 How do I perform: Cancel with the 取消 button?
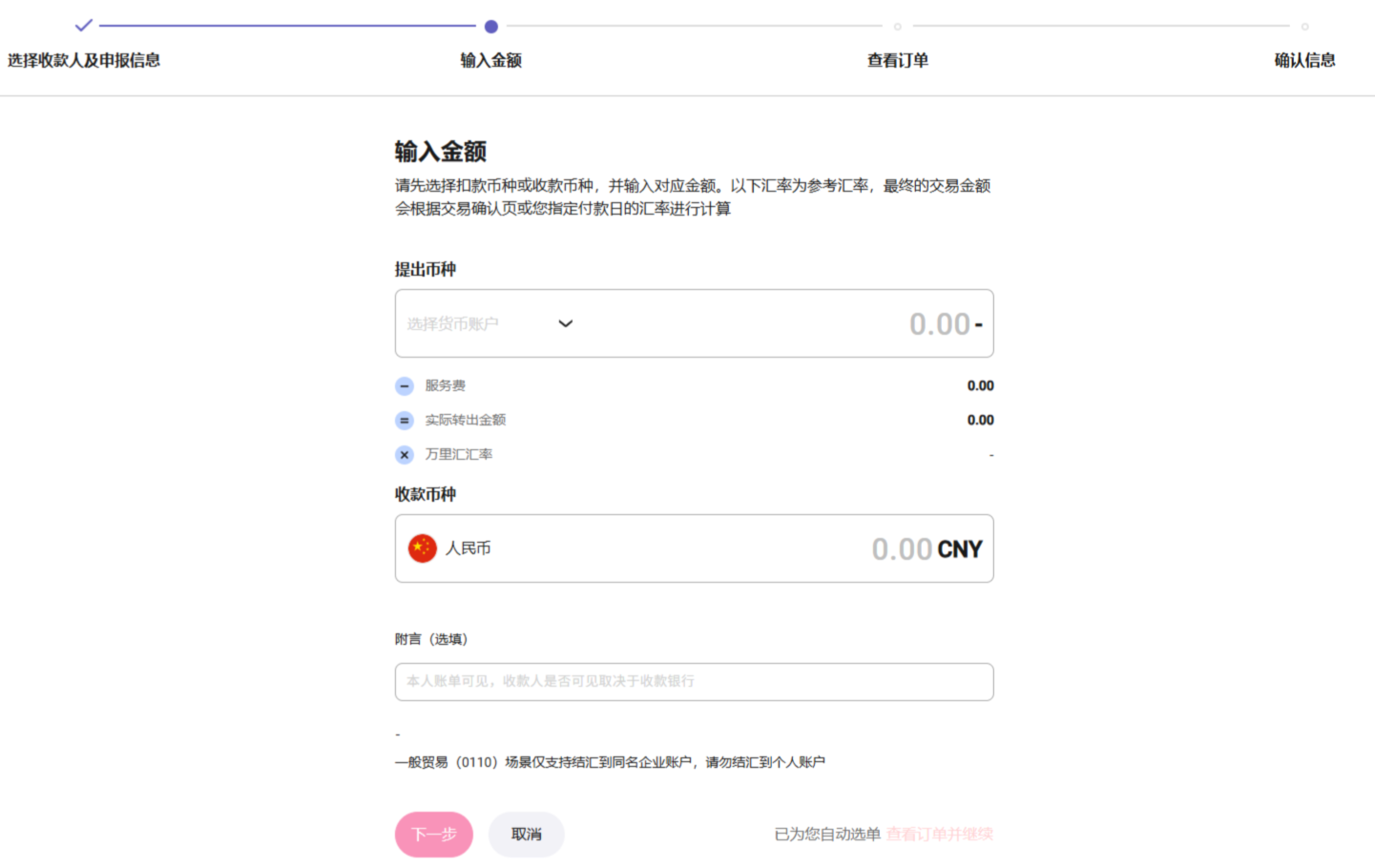(526, 835)
